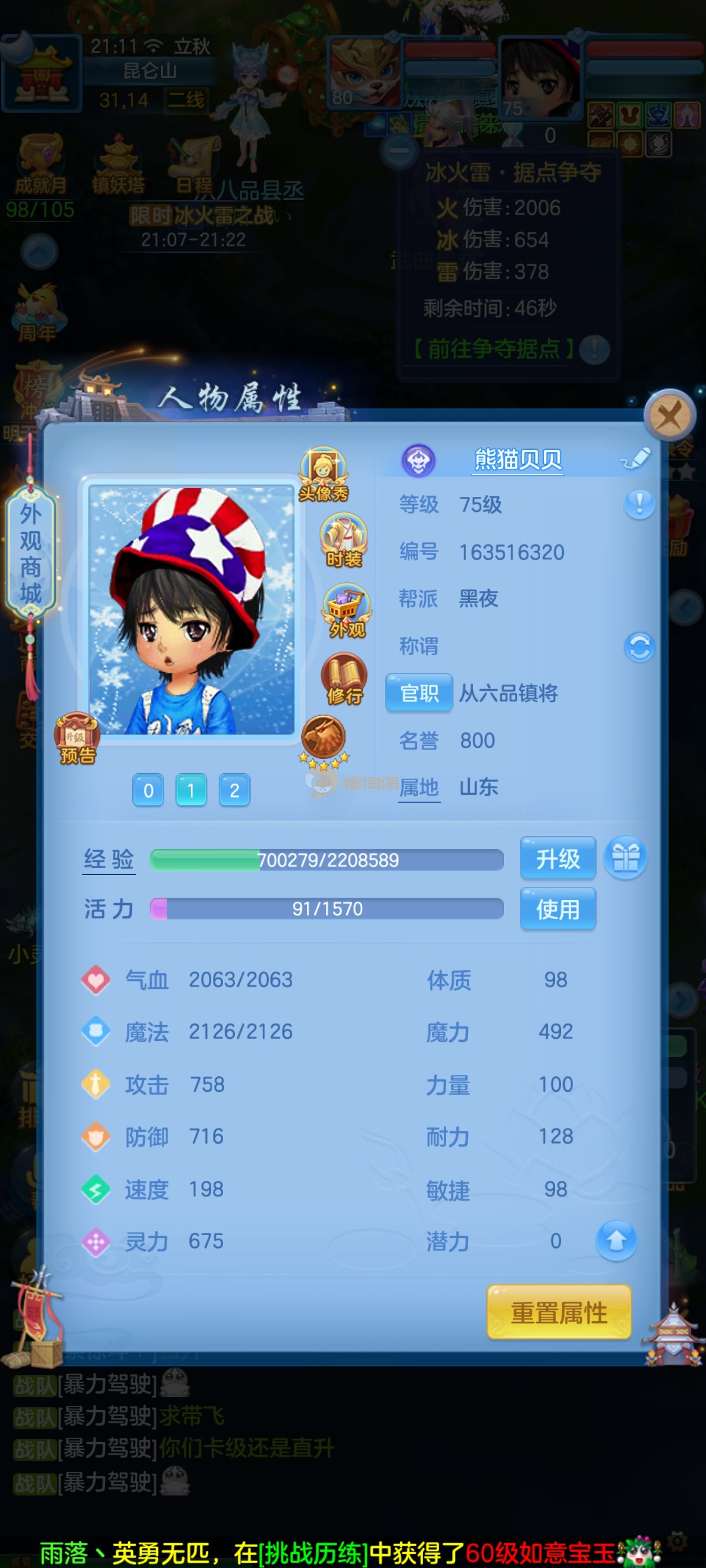Tap the 官职 official rank button
The image size is (706, 1568).
[419, 693]
